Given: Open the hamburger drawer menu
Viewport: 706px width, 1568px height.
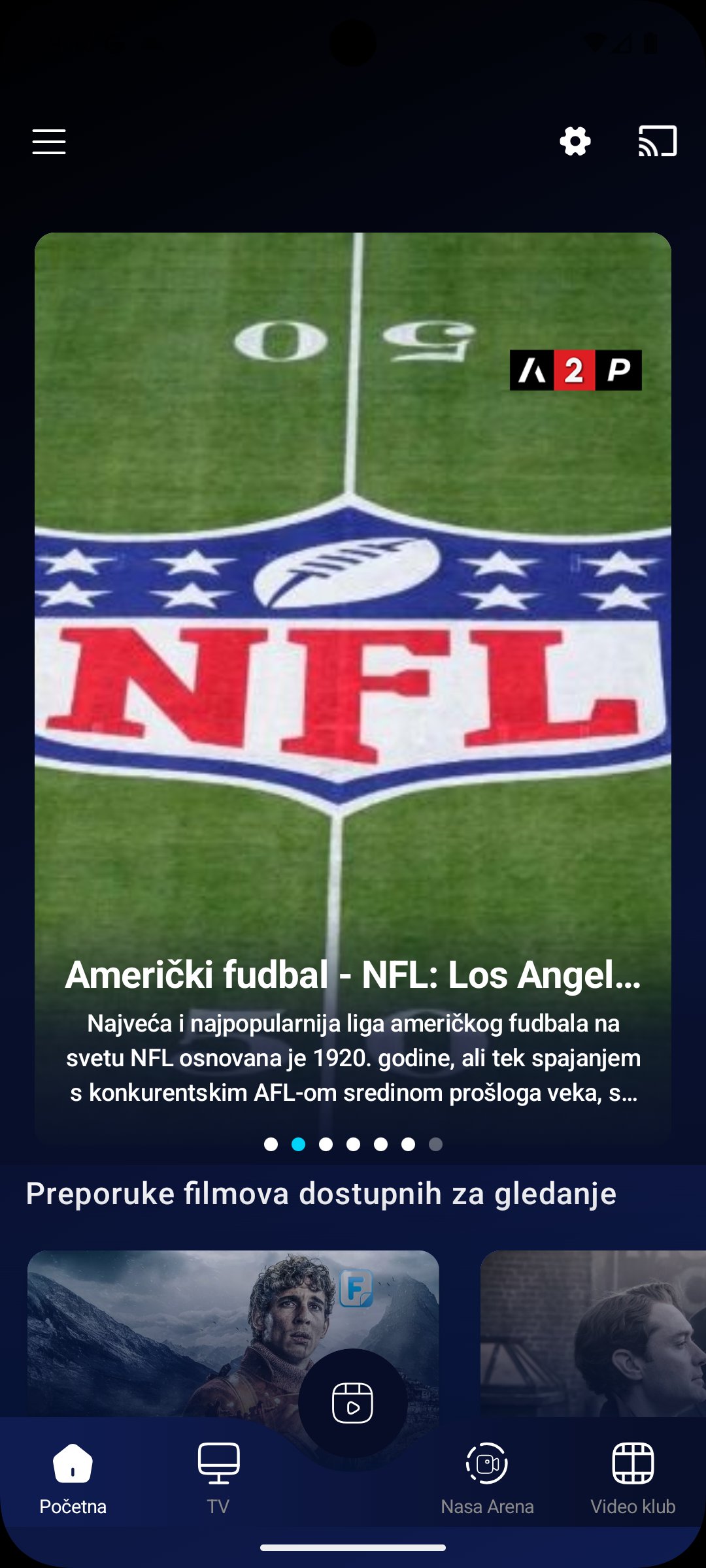Looking at the screenshot, I should tap(49, 141).
